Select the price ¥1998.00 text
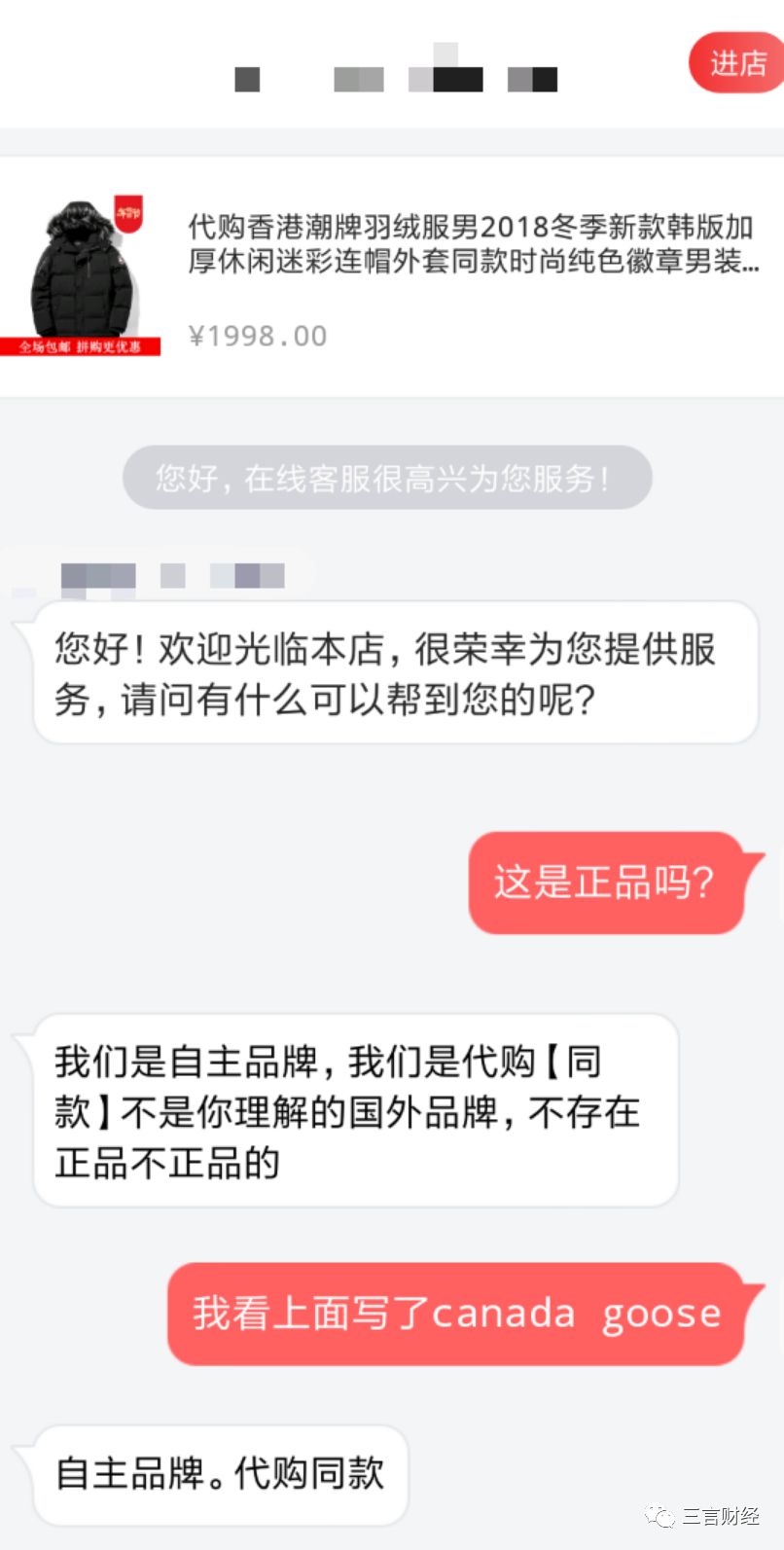784x1550 pixels. coord(258,335)
